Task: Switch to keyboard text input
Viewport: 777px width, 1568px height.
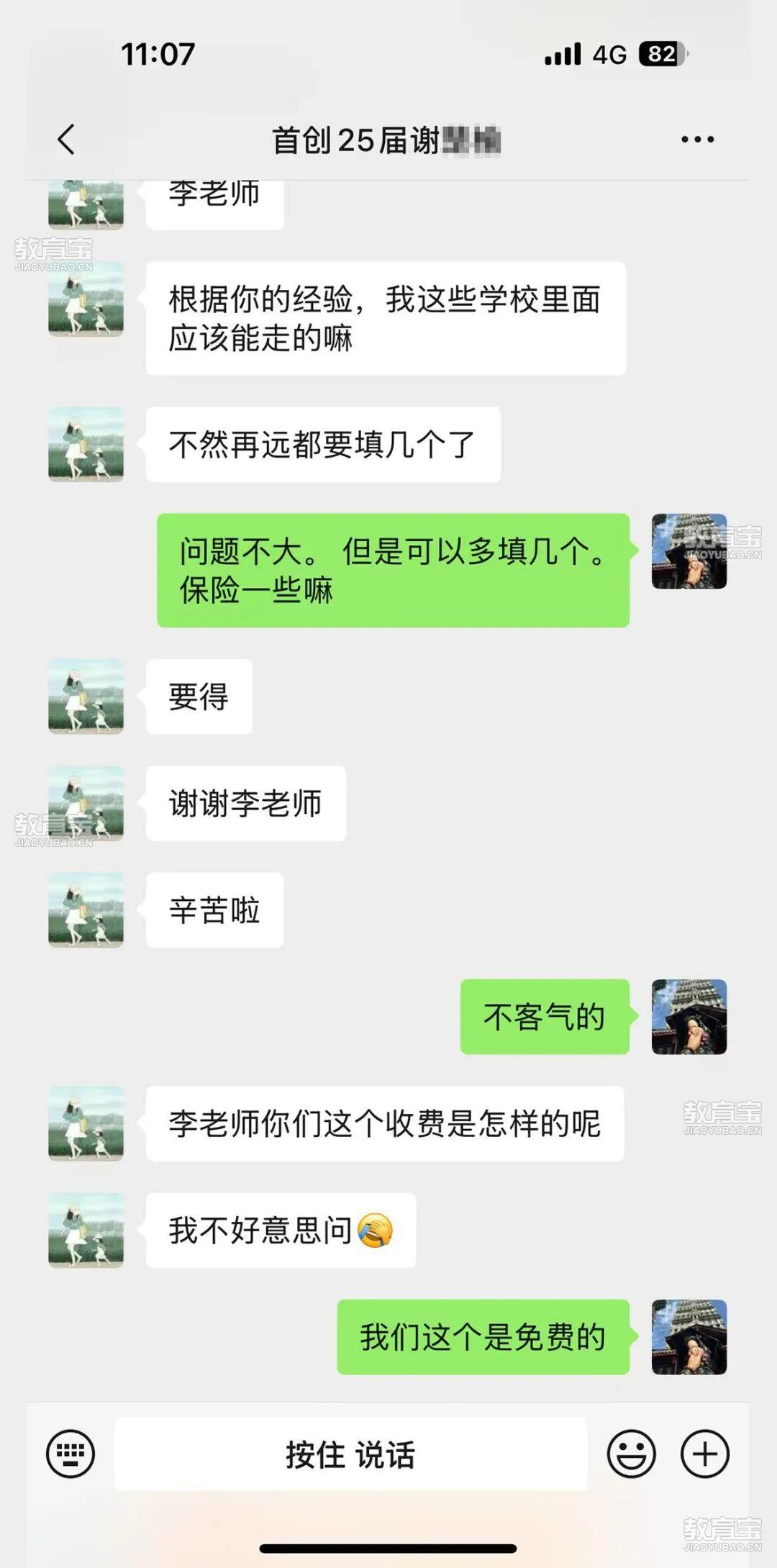Action: pyautogui.click(x=71, y=1454)
